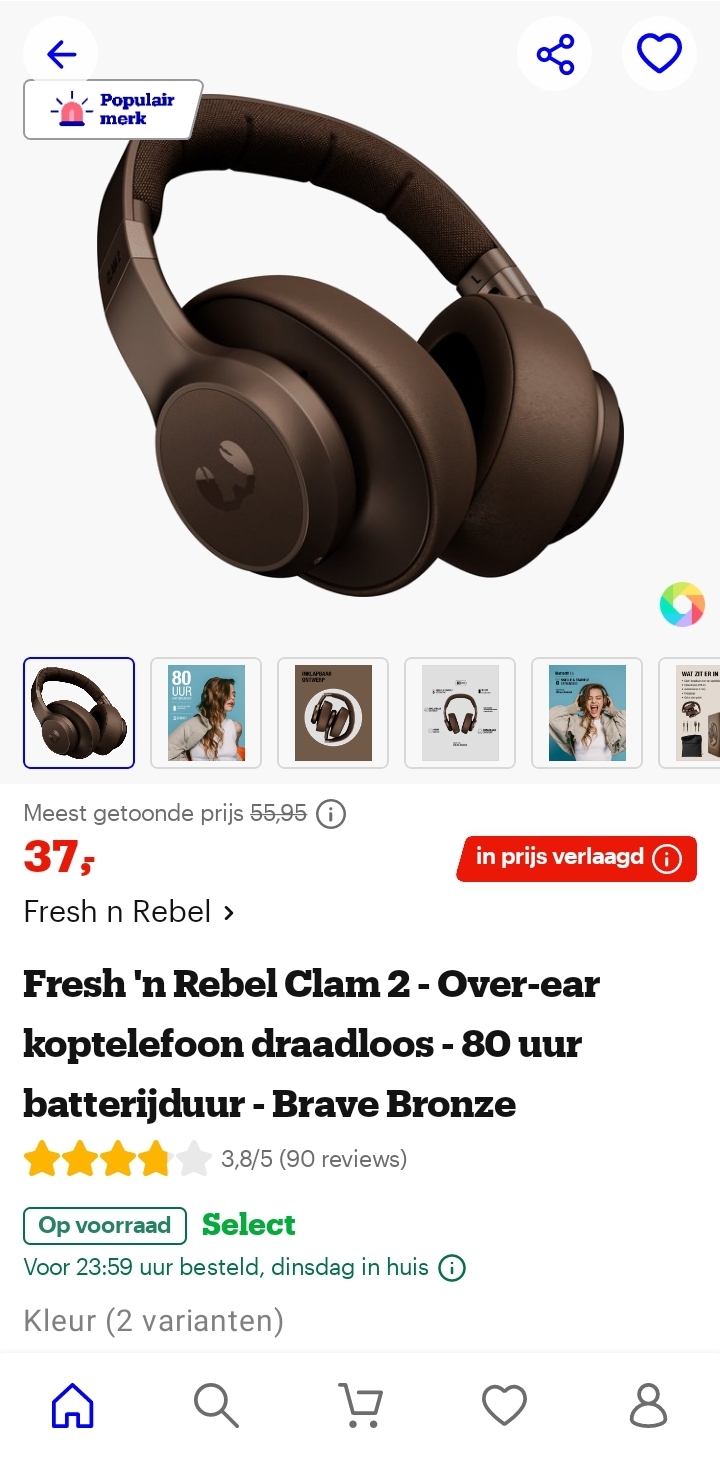View the shopping cart
Image resolution: width=720 pixels, height=1458 pixels.
point(360,1403)
